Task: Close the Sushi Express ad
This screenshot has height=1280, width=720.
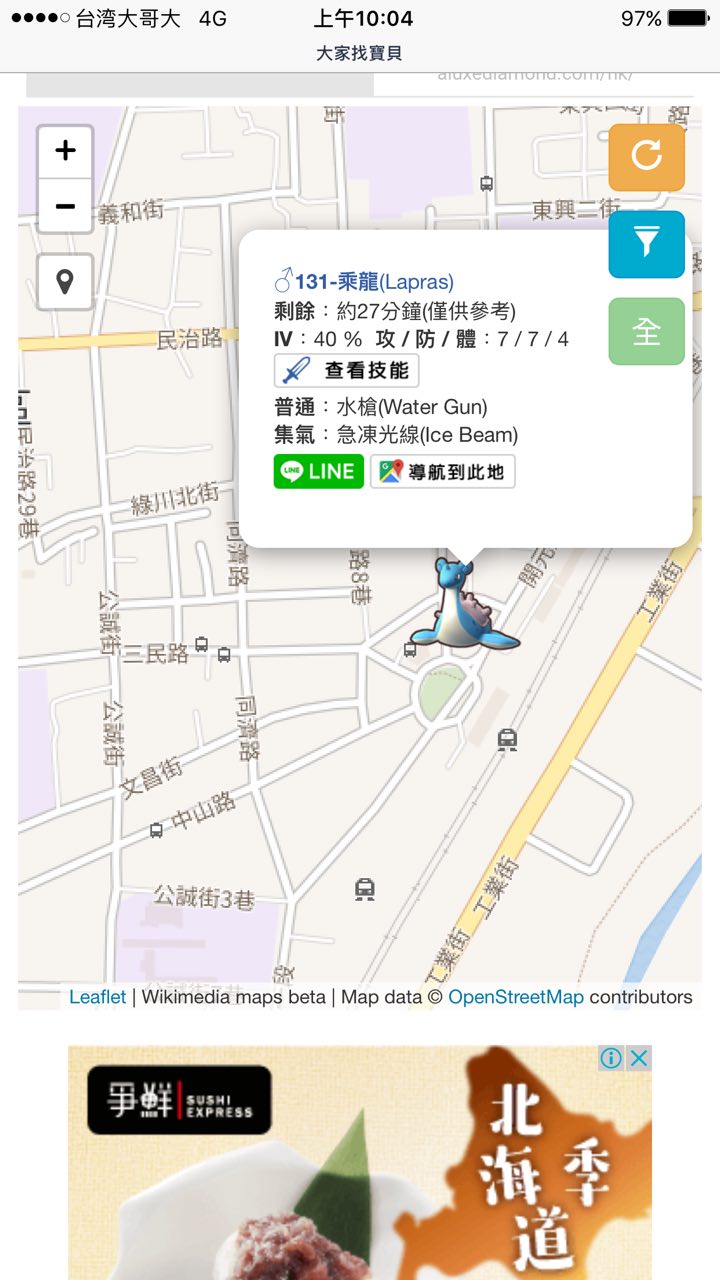Action: tap(639, 1058)
